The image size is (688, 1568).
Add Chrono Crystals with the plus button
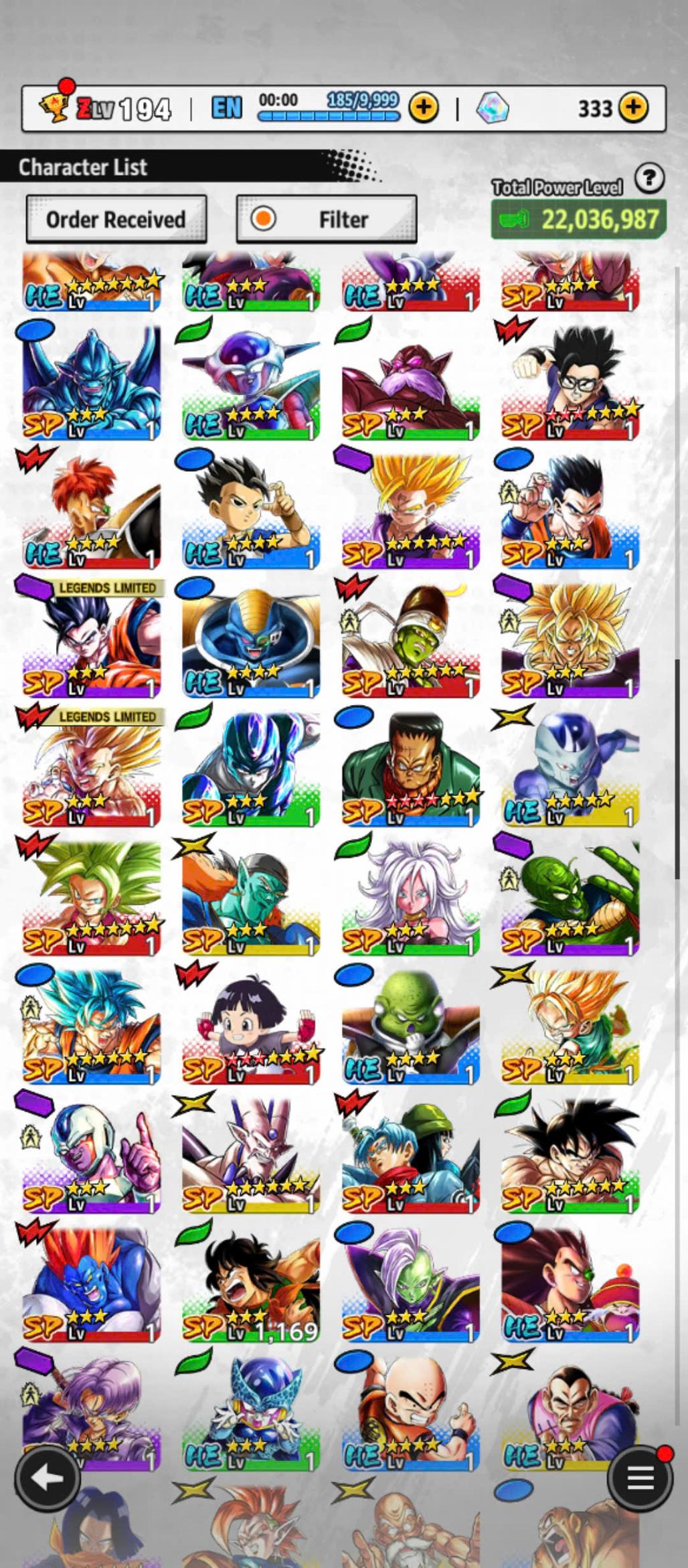[632, 107]
